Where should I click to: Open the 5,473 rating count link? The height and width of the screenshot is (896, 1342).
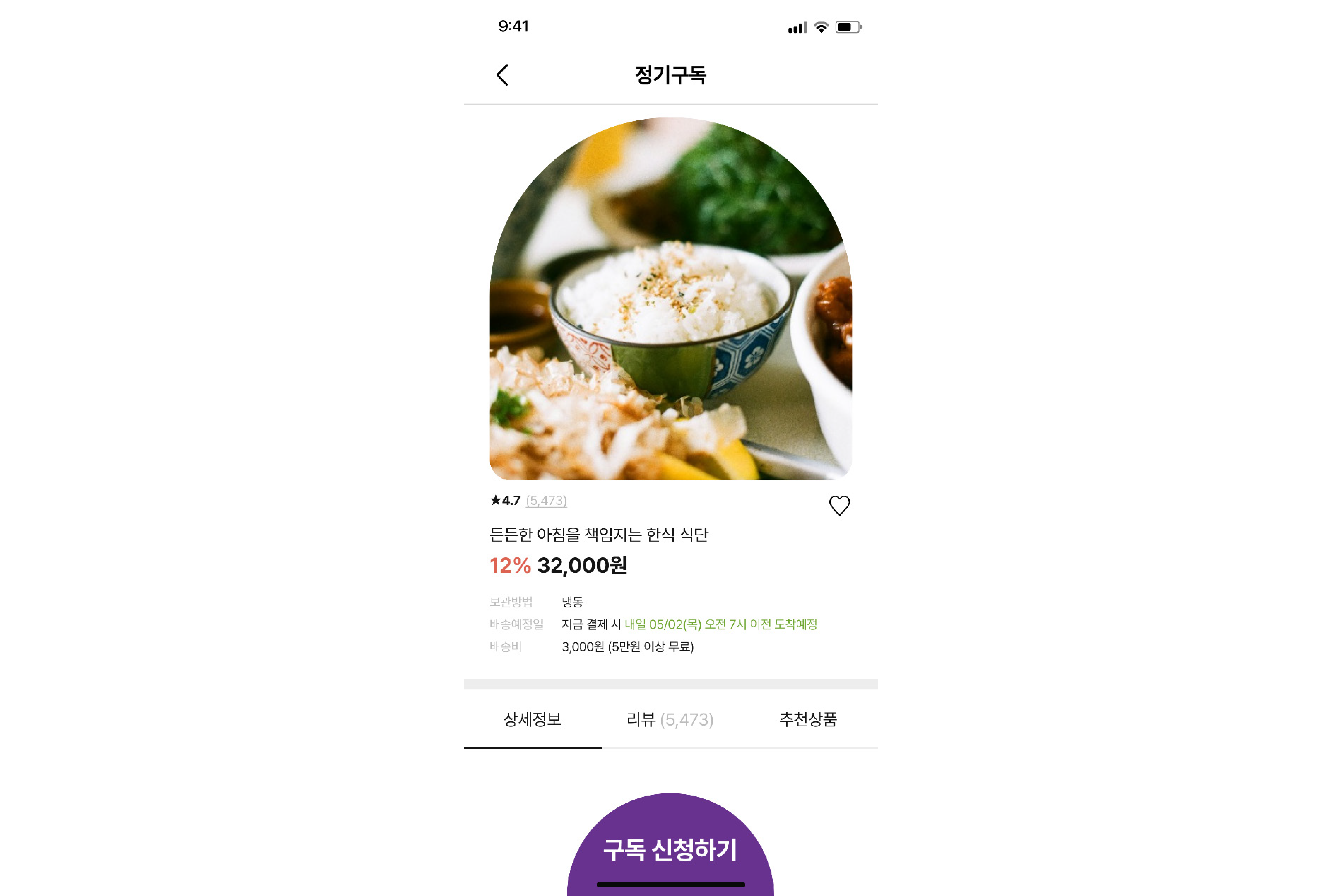[546, 501]
